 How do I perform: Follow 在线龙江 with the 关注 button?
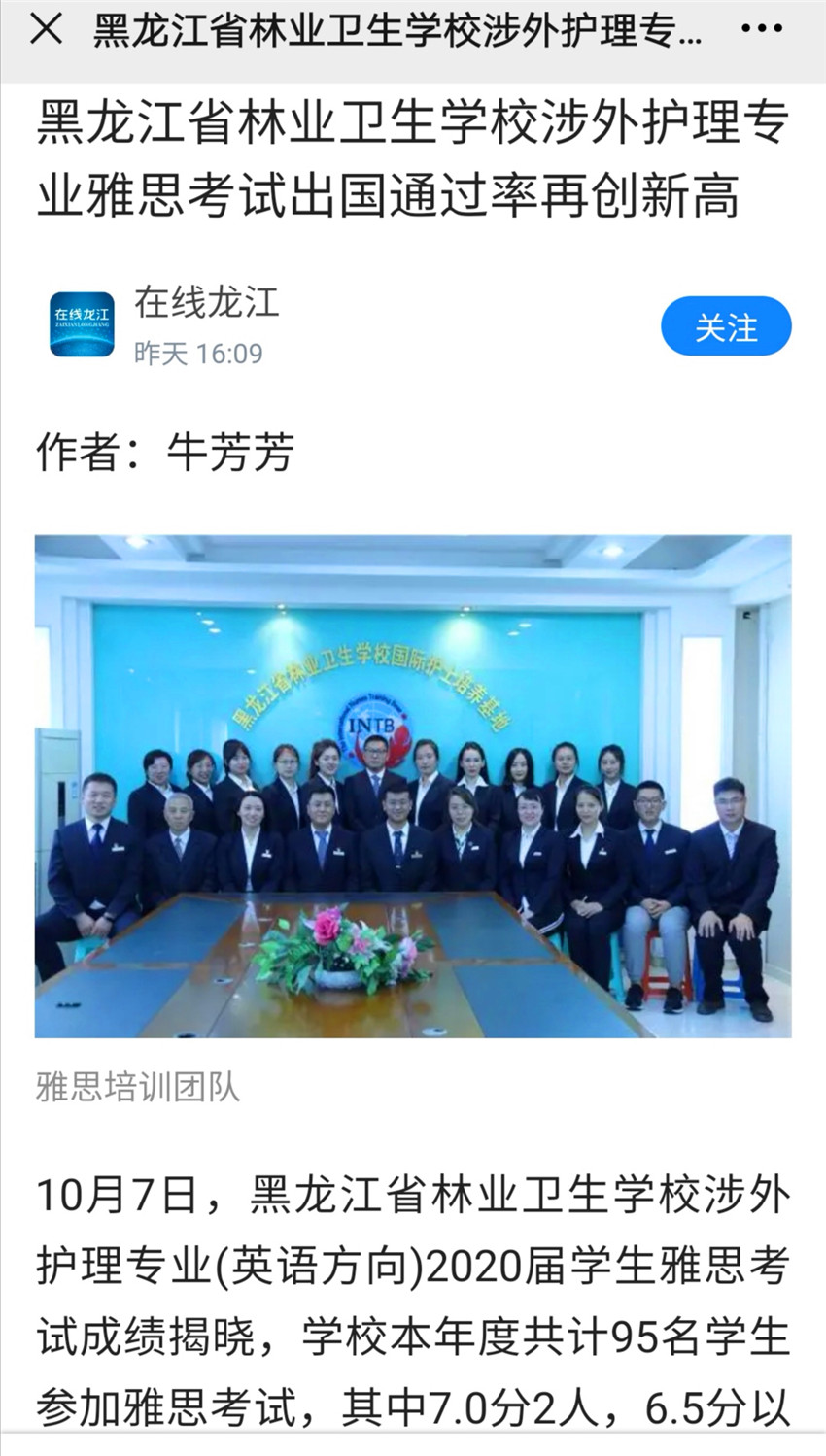(726, 326)
